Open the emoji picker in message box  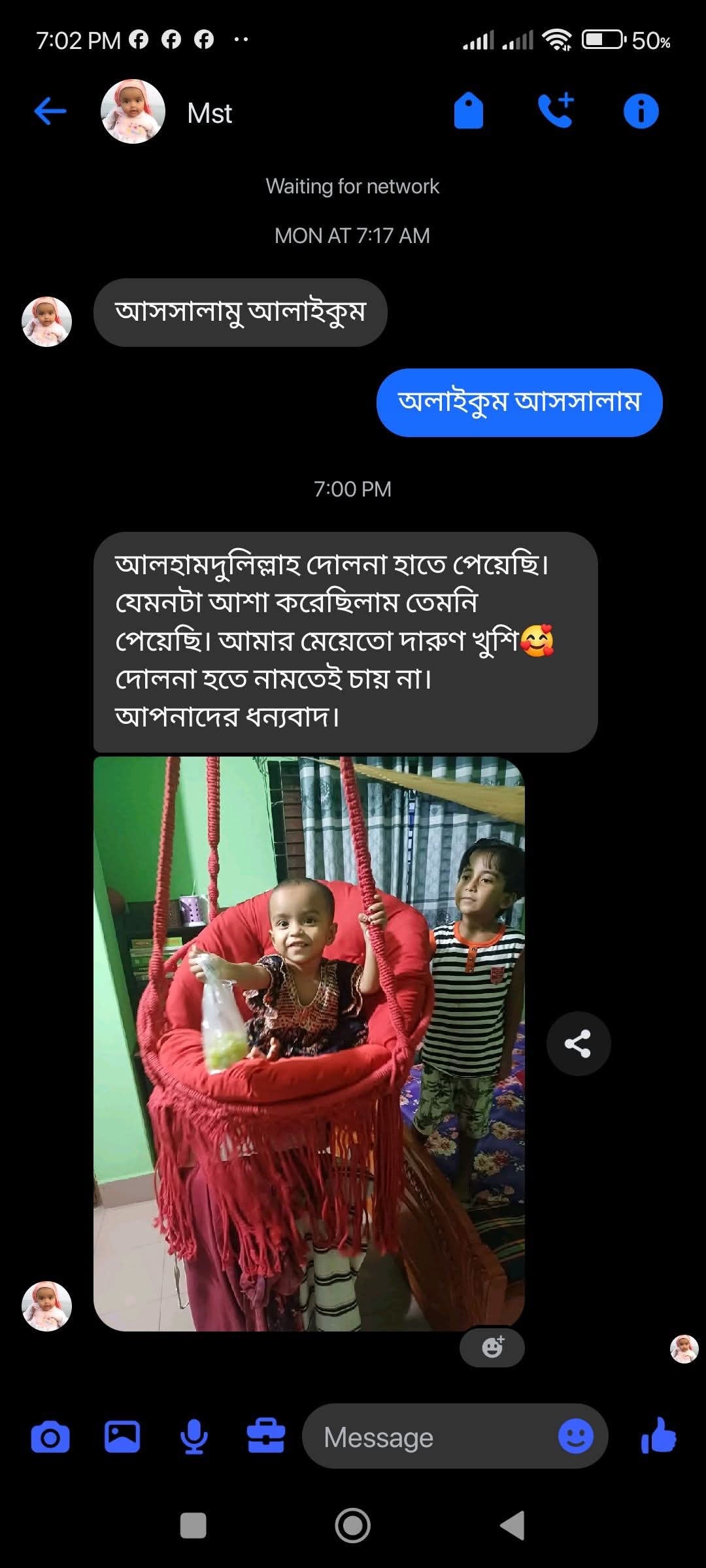coord(575,1437)
